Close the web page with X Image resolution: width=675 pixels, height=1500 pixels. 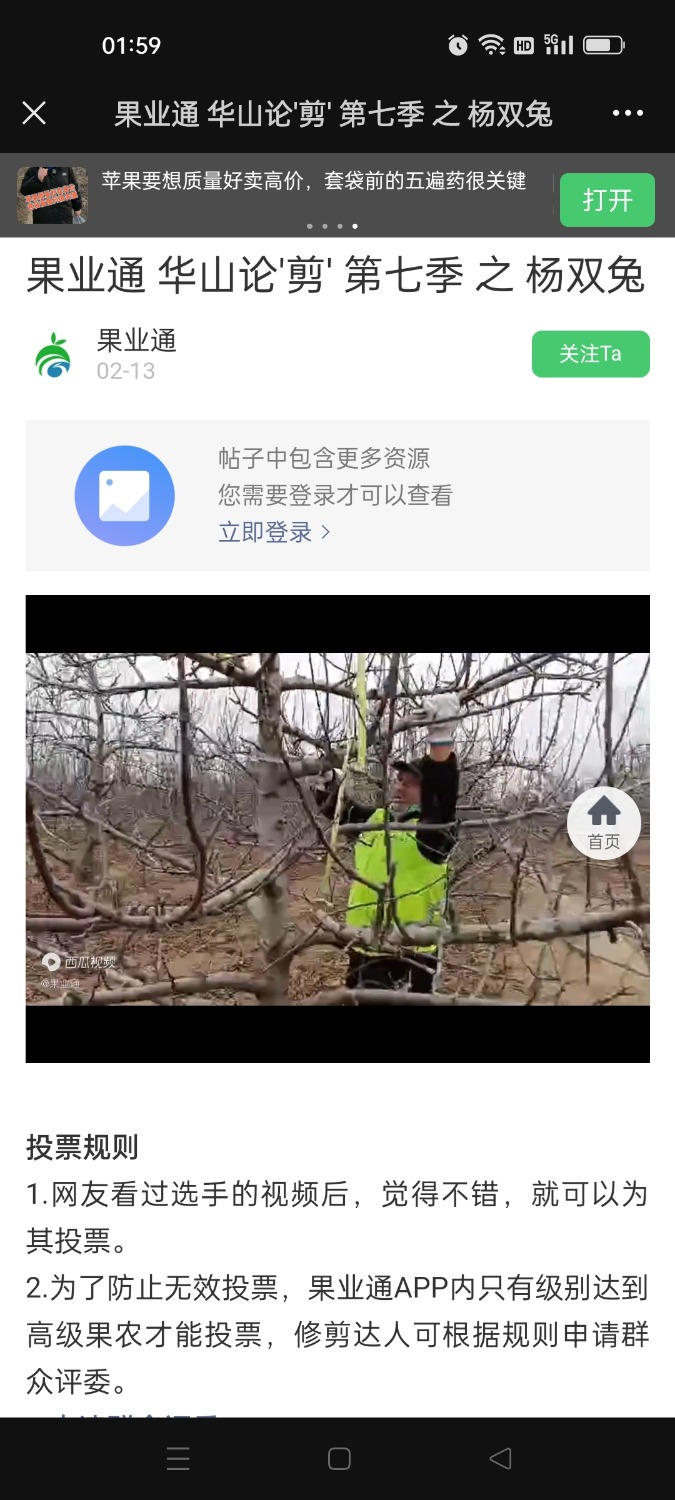[x=34, y=114]
